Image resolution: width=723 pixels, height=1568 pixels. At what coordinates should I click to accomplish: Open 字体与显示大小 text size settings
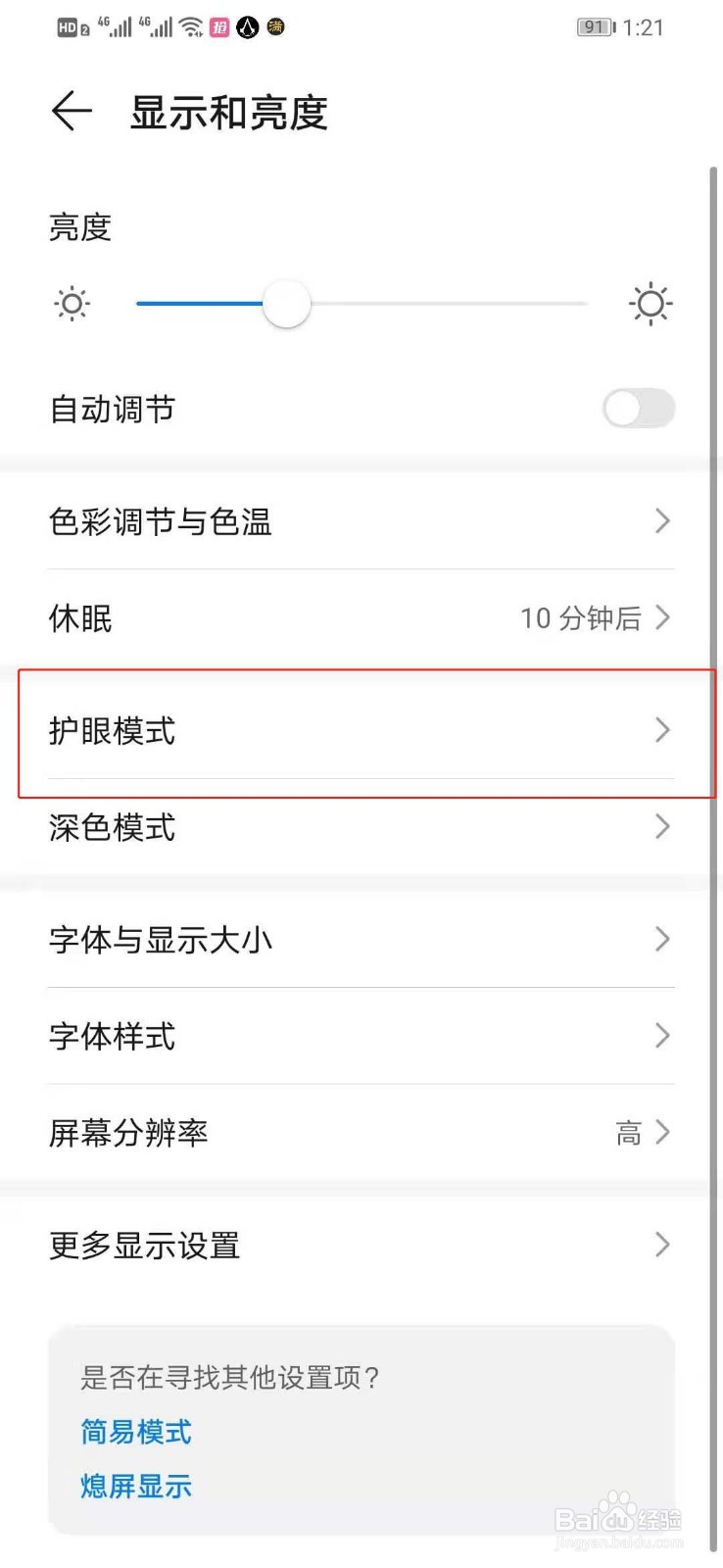tap(361, 939)
